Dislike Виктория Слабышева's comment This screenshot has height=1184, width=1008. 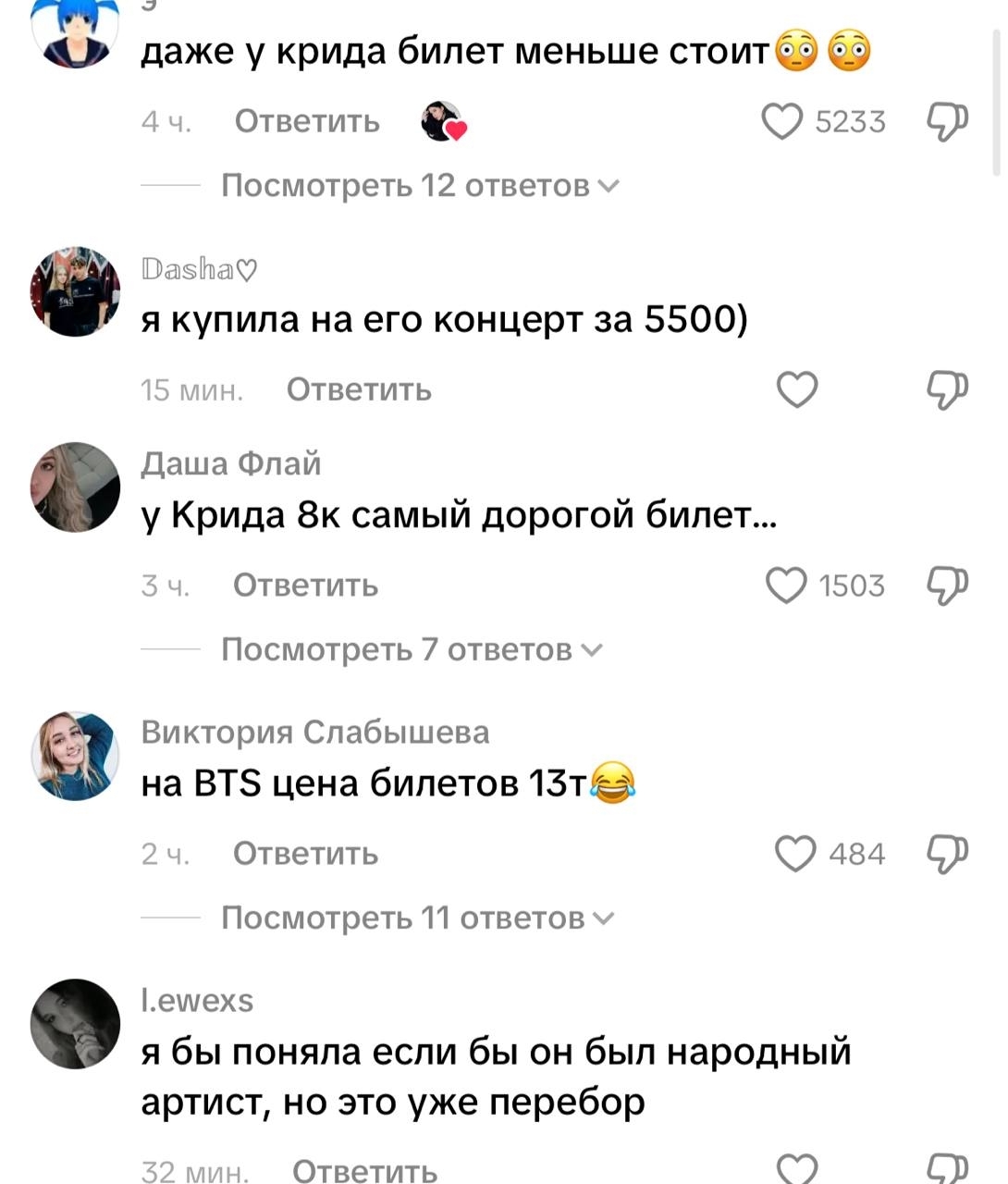coord(947,853)
